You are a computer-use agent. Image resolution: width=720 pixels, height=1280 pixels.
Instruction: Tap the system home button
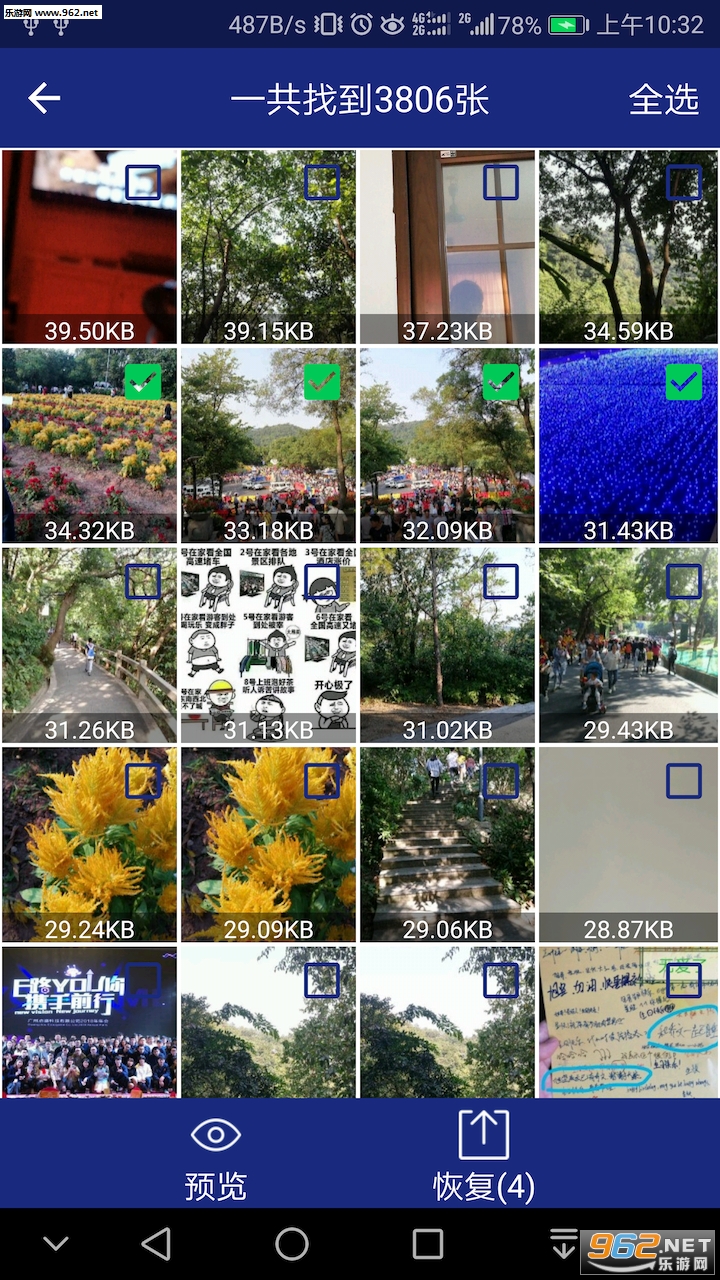[292, 1244]
